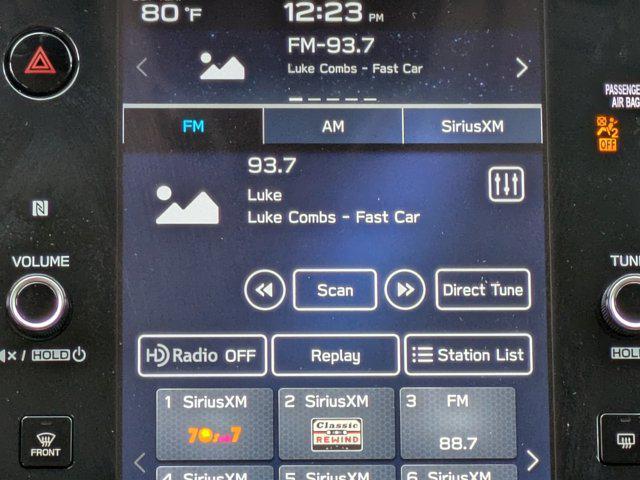
Task: Select preset 1 SiriusXM 70s on 7
Action: click(x=215, y=424)
